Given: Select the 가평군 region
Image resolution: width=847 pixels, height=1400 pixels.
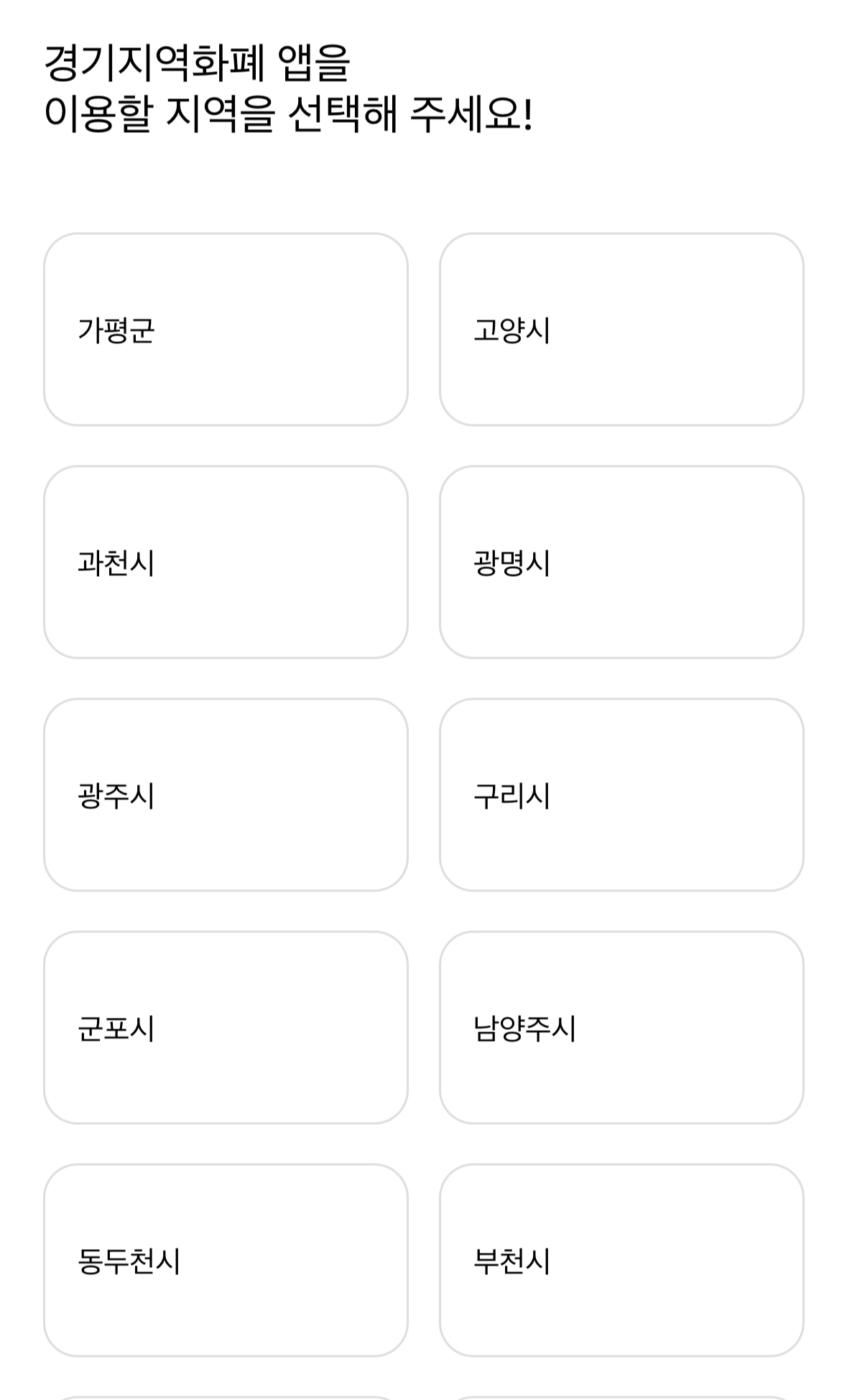Looking at the screenshot, I should coord(226,329).
